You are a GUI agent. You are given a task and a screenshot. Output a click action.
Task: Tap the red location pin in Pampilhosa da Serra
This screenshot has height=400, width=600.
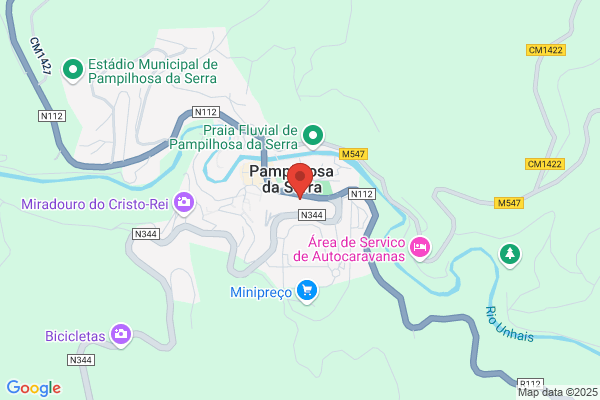tap(300, 180)
